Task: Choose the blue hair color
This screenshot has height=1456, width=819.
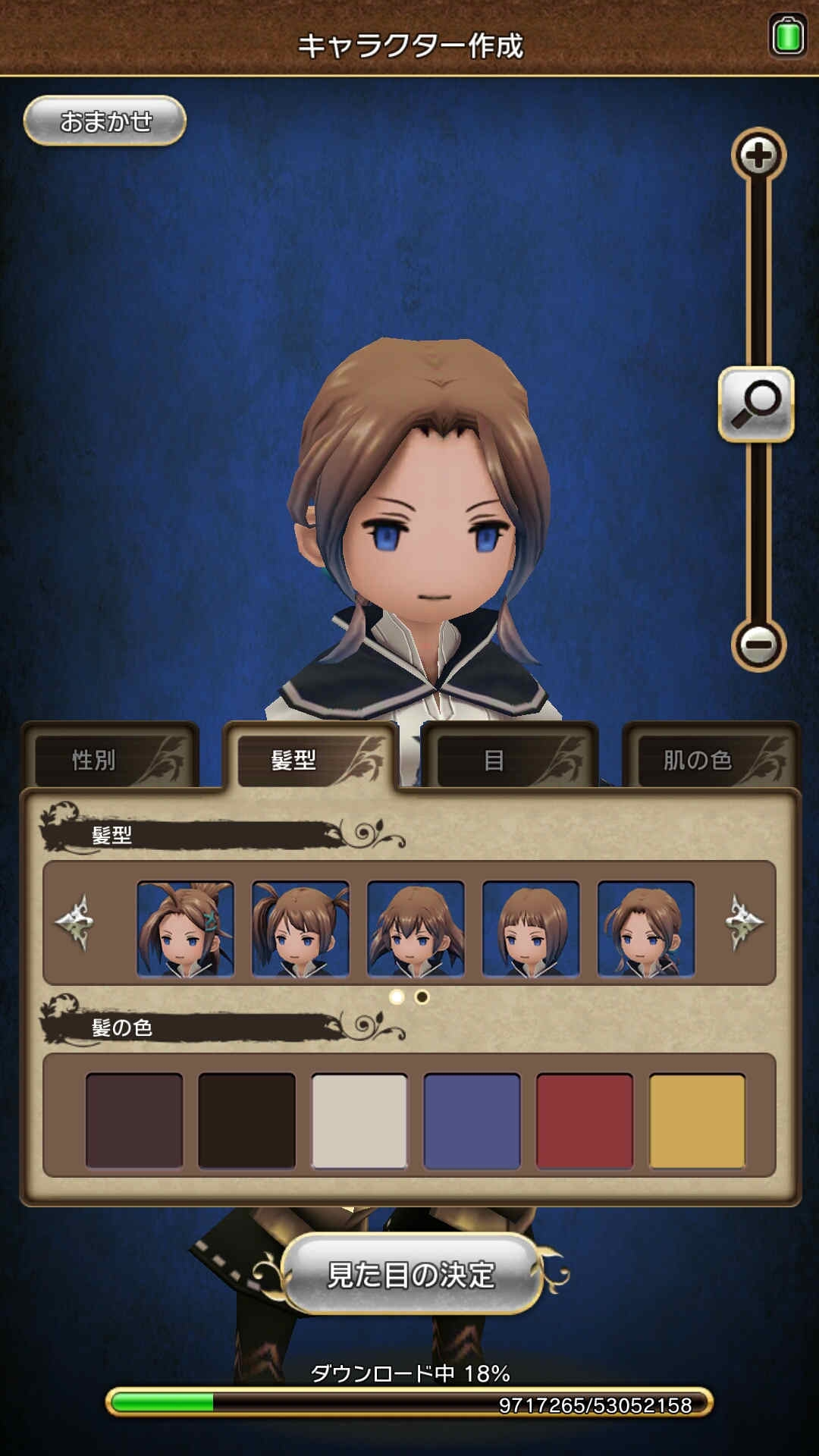Action: click(472, 1120)
